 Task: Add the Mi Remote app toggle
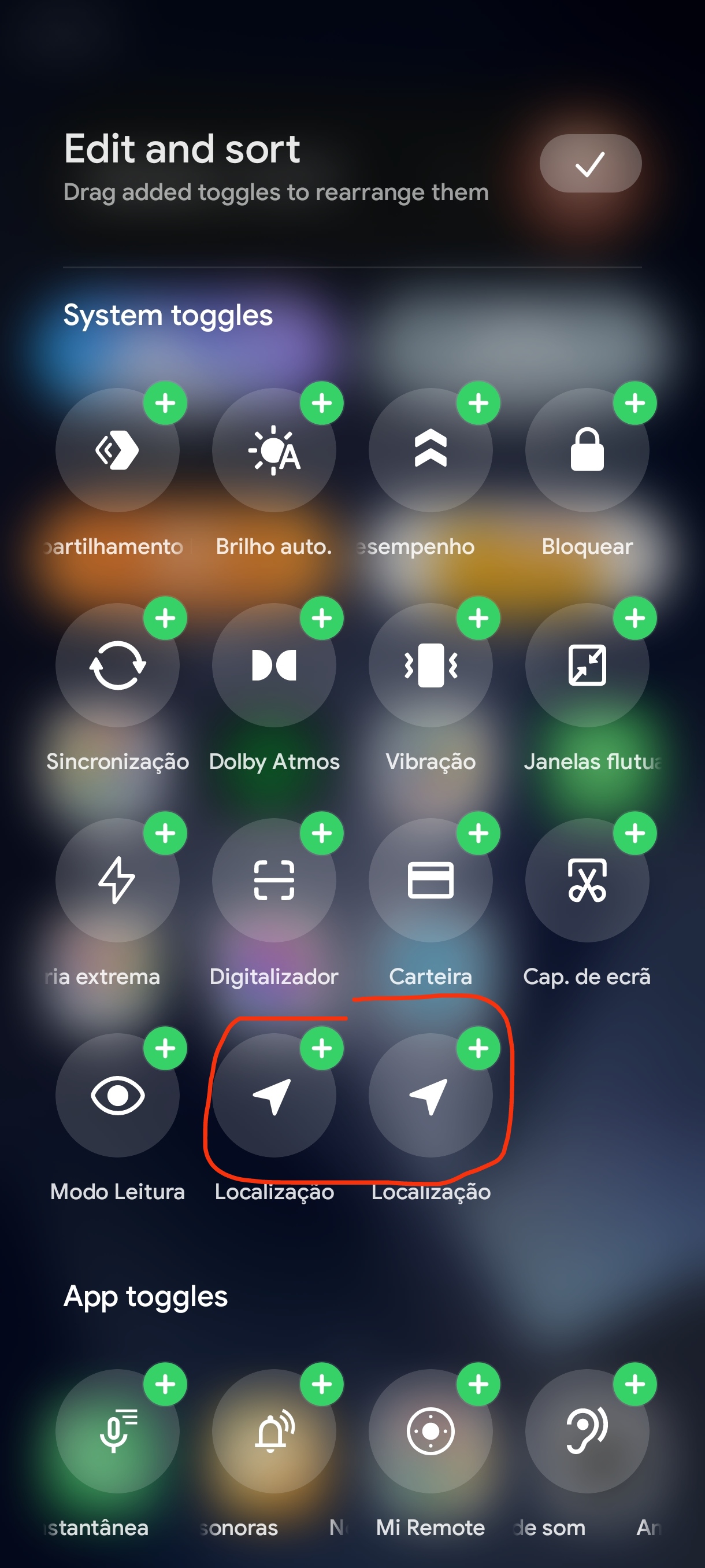point(478,1384)
